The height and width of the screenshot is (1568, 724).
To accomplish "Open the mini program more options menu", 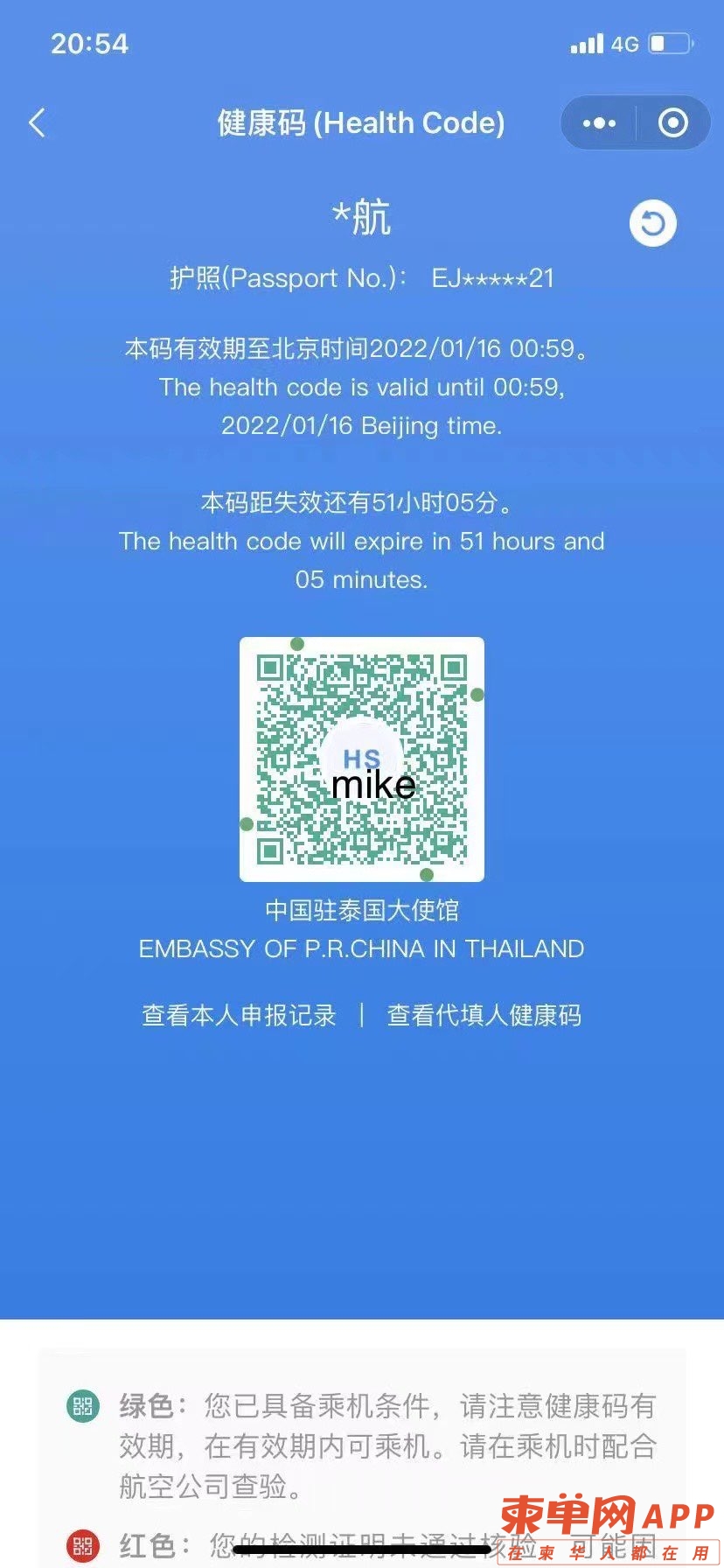I will click(x=599, y=123).
